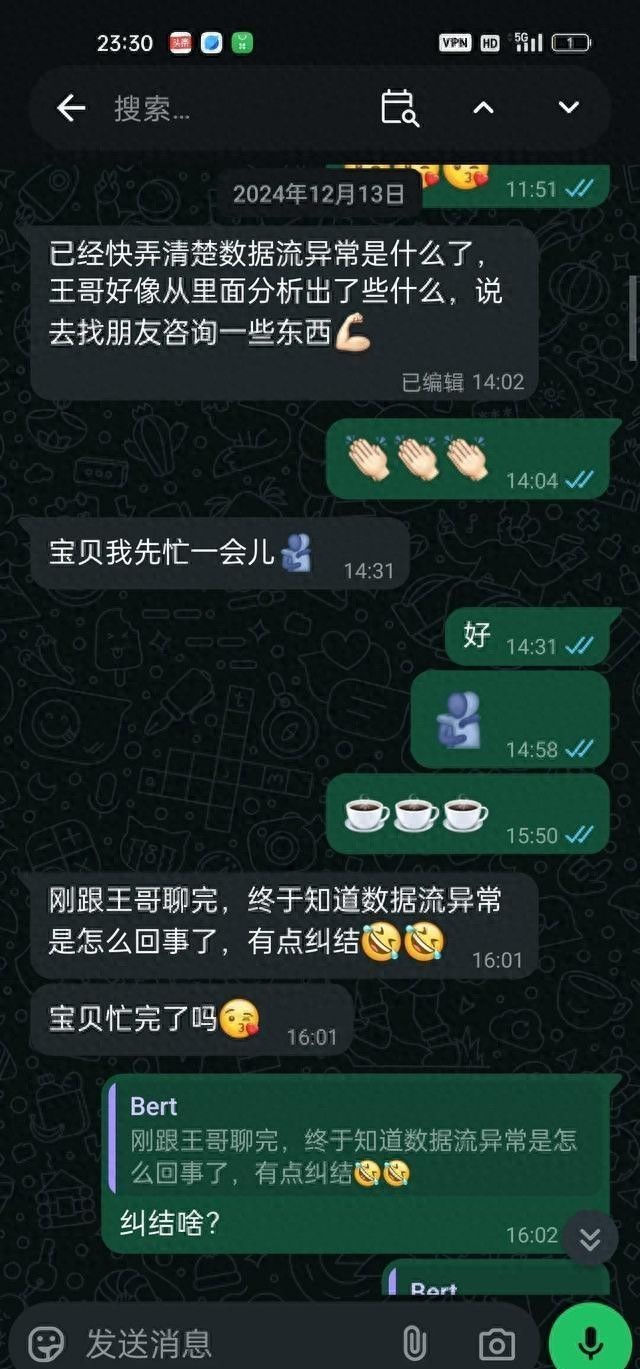The width and height of the screenshot is (640, 1369).
Task: Open the search-by-date calendar icon
Action: (399, 108)
